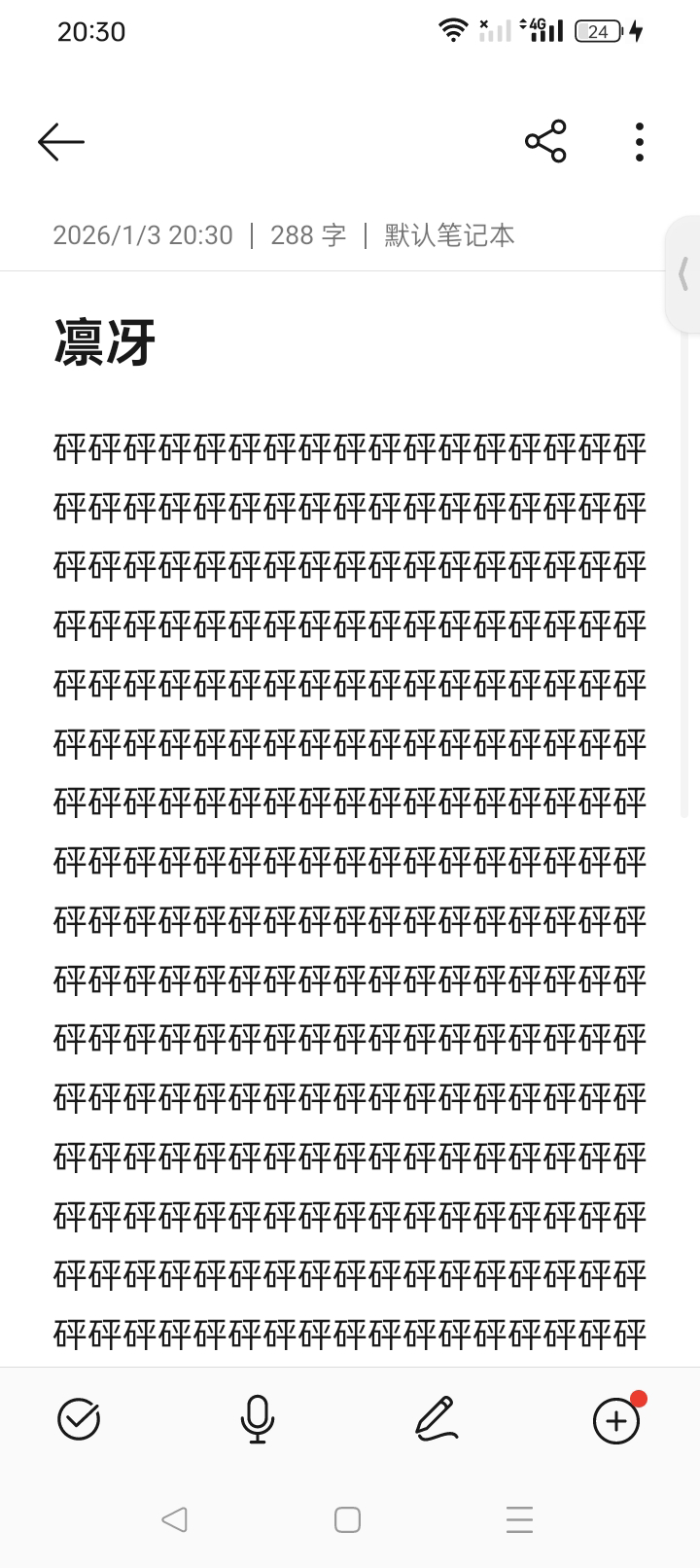Change notebook 默认笔记本
The width and height of the screenshot is (700, 1568).
click(x=449, y=235)
